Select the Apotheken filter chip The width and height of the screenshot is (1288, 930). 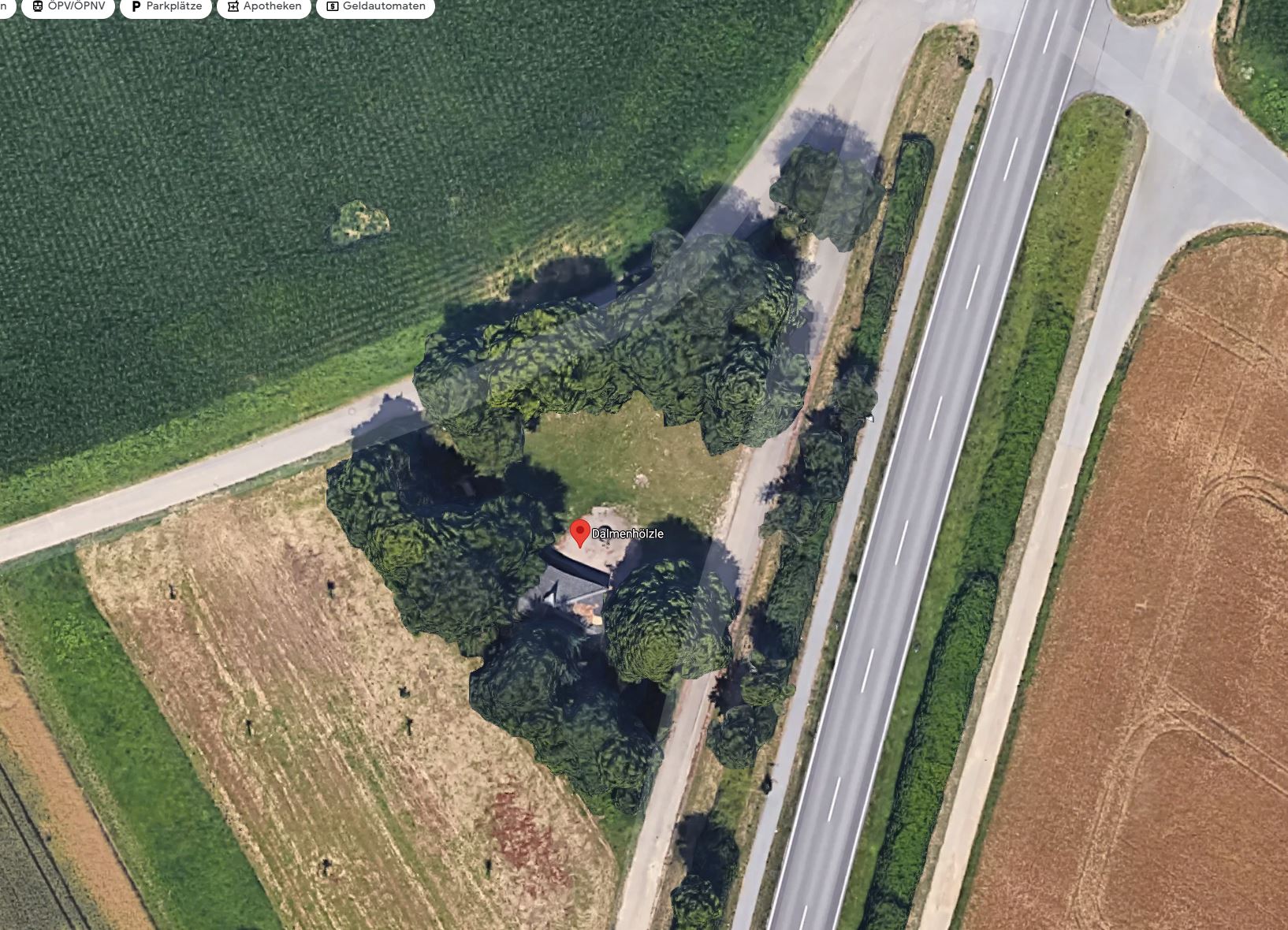(264, 6)
